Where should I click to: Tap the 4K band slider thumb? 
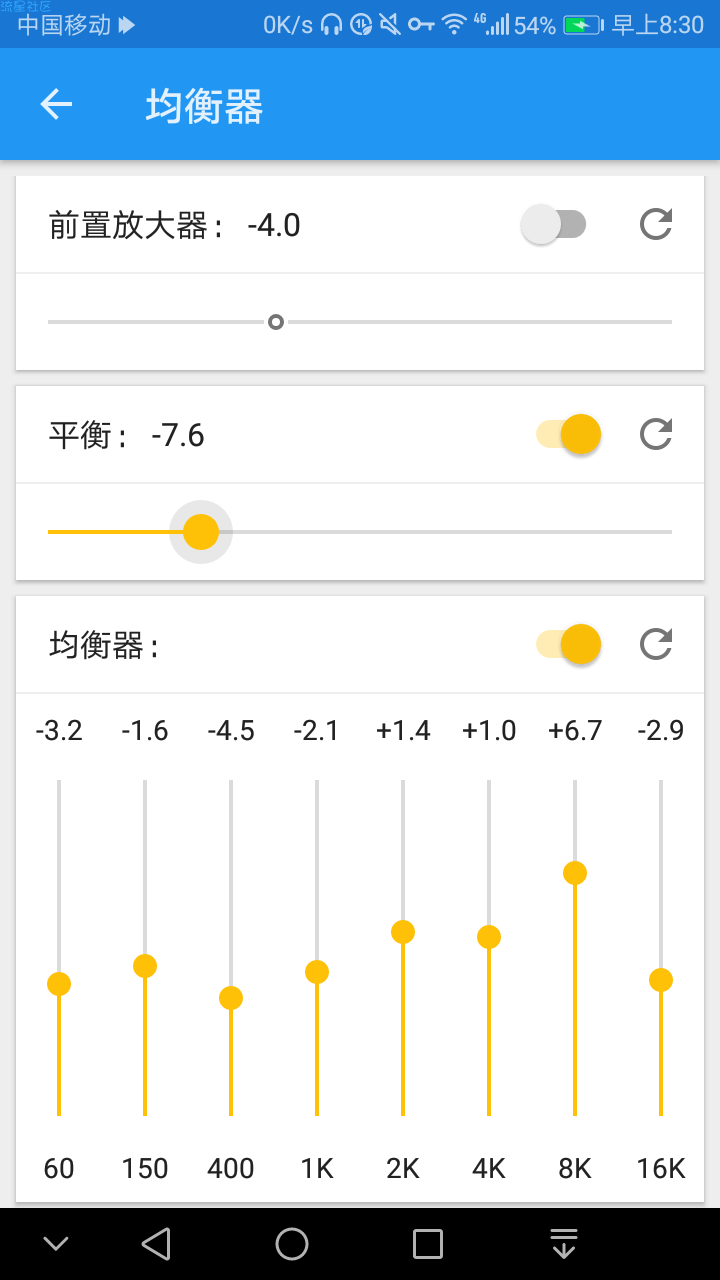coord(489,937)
